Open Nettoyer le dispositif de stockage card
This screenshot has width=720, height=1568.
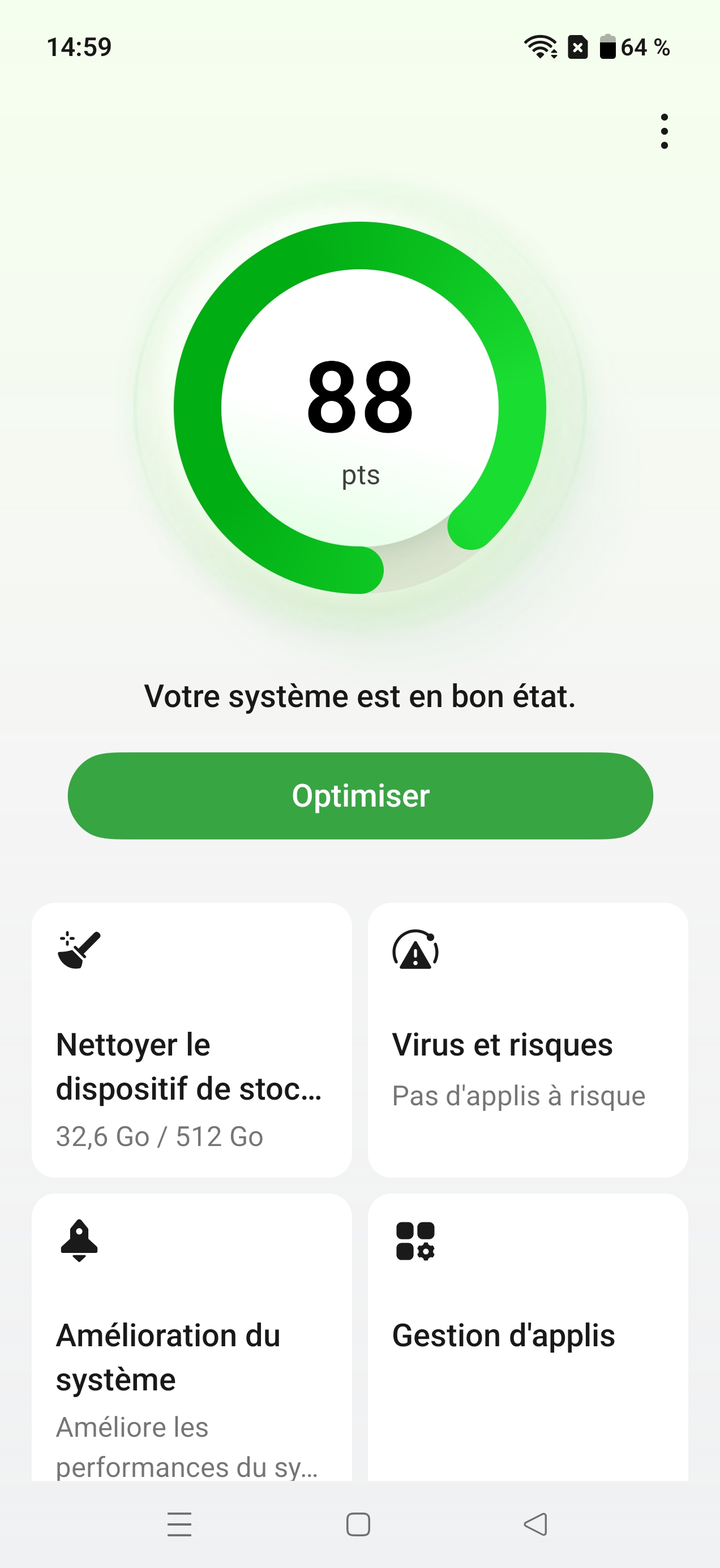coord(191,1040)
